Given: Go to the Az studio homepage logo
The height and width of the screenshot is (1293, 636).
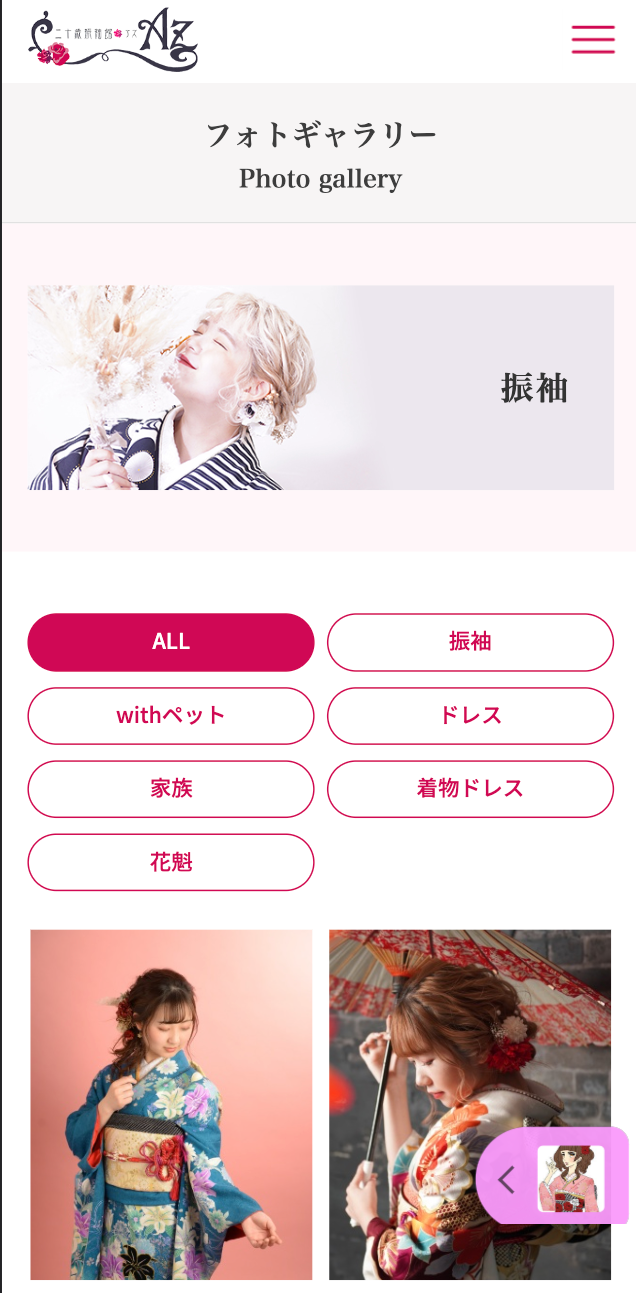Looking at the screenshot, I should click(x=113, y=41).
